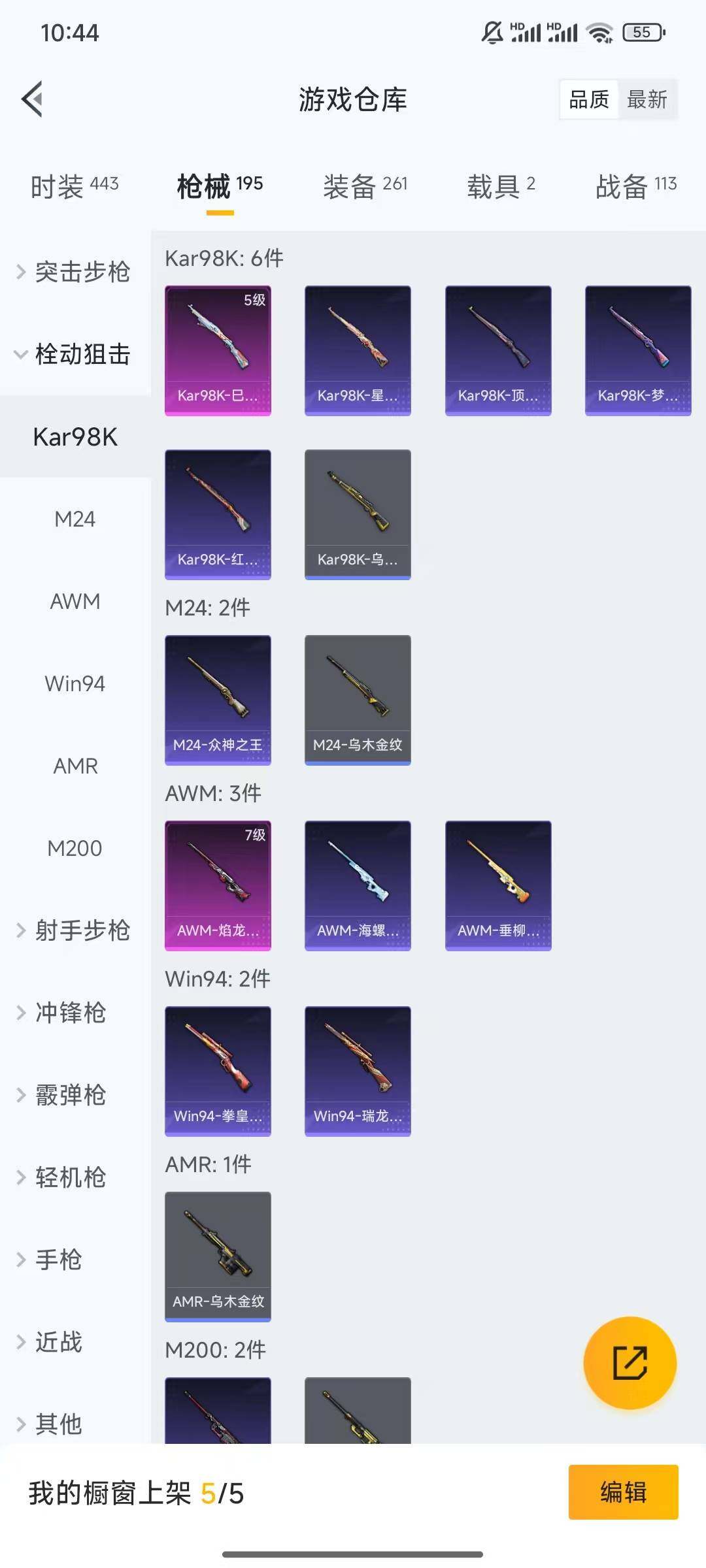Expand the 冲锋枪 category
706x1568 pixels.
(x=71, y=1013)
